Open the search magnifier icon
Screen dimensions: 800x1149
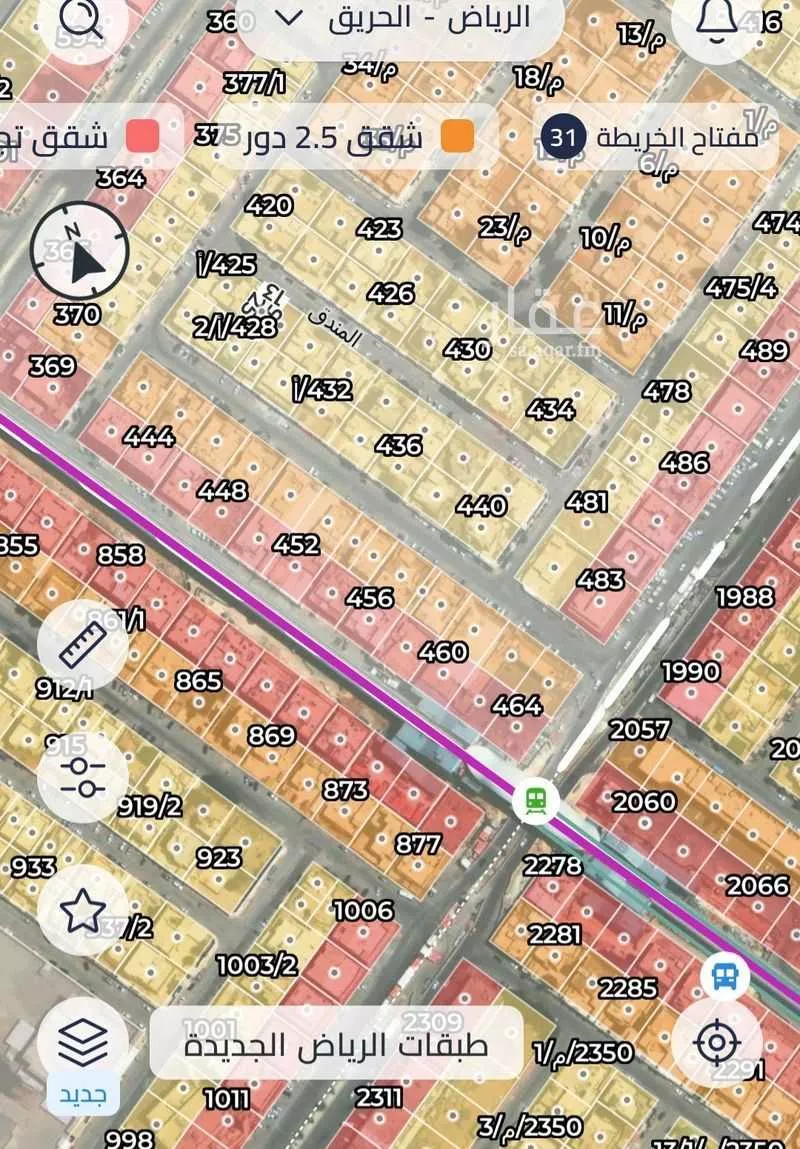tap(80, 20)
